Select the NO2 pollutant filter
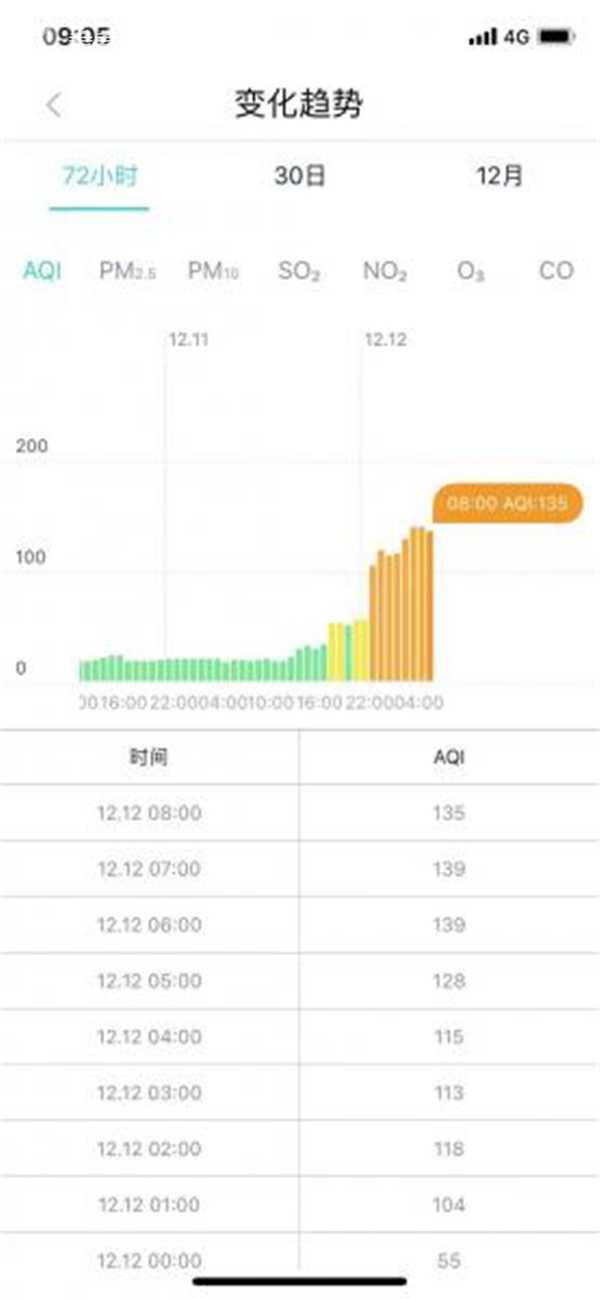Image resolution: width=600 pixels, height=1299 pixels. [x=385, y=271]
